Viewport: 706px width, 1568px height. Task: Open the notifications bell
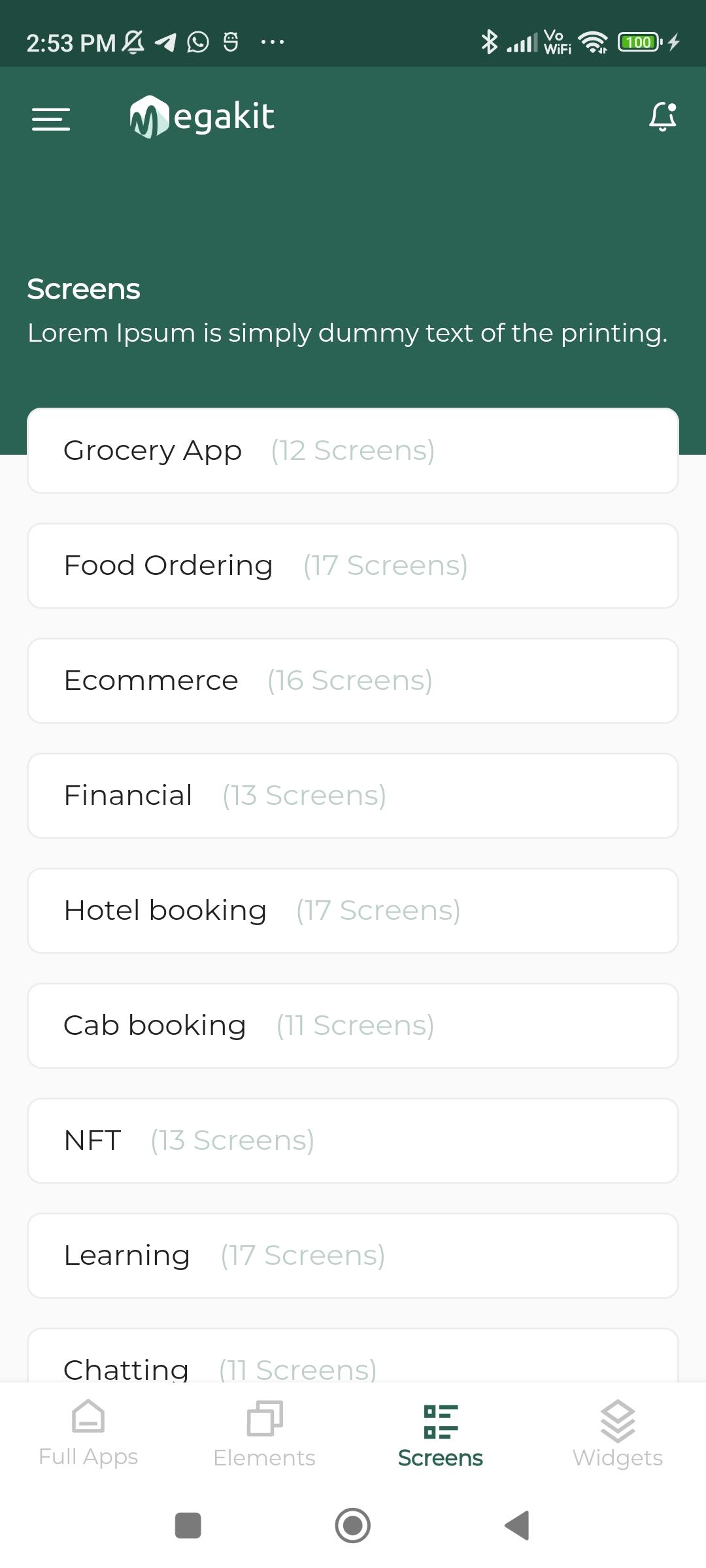coord(663,117)
